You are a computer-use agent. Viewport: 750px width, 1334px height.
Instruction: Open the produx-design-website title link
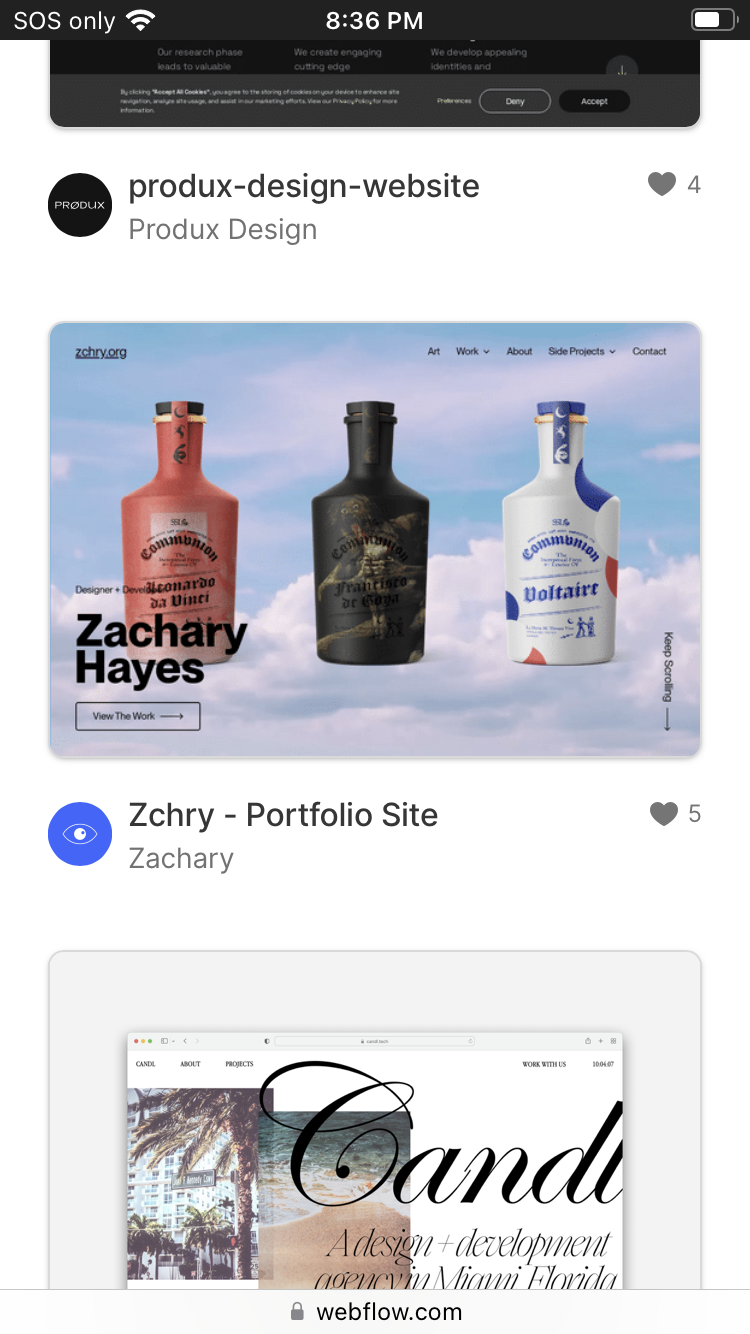coord(304,186)
